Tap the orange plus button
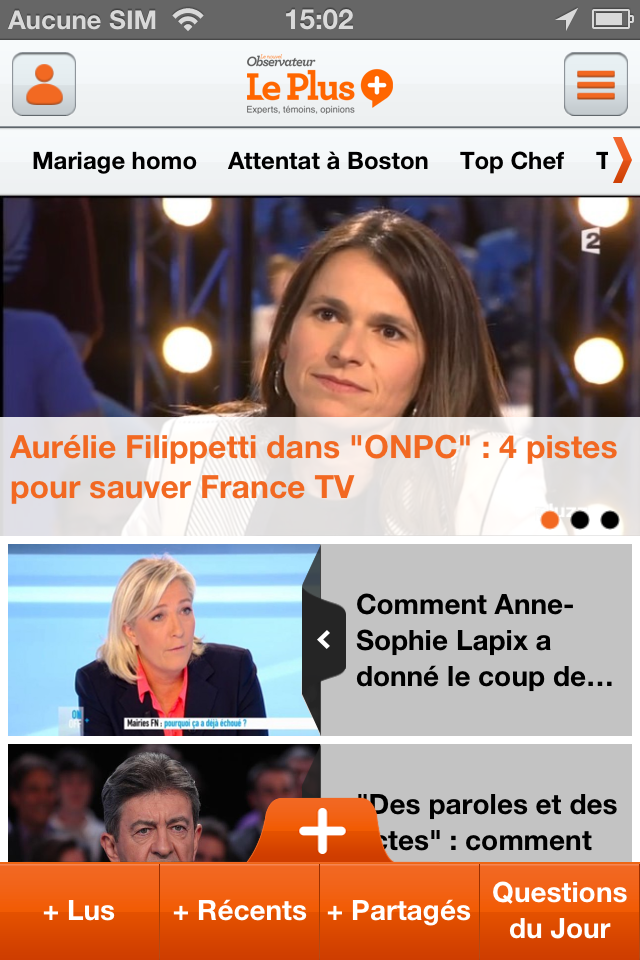The image size is (640, 960). pos(322,831)
